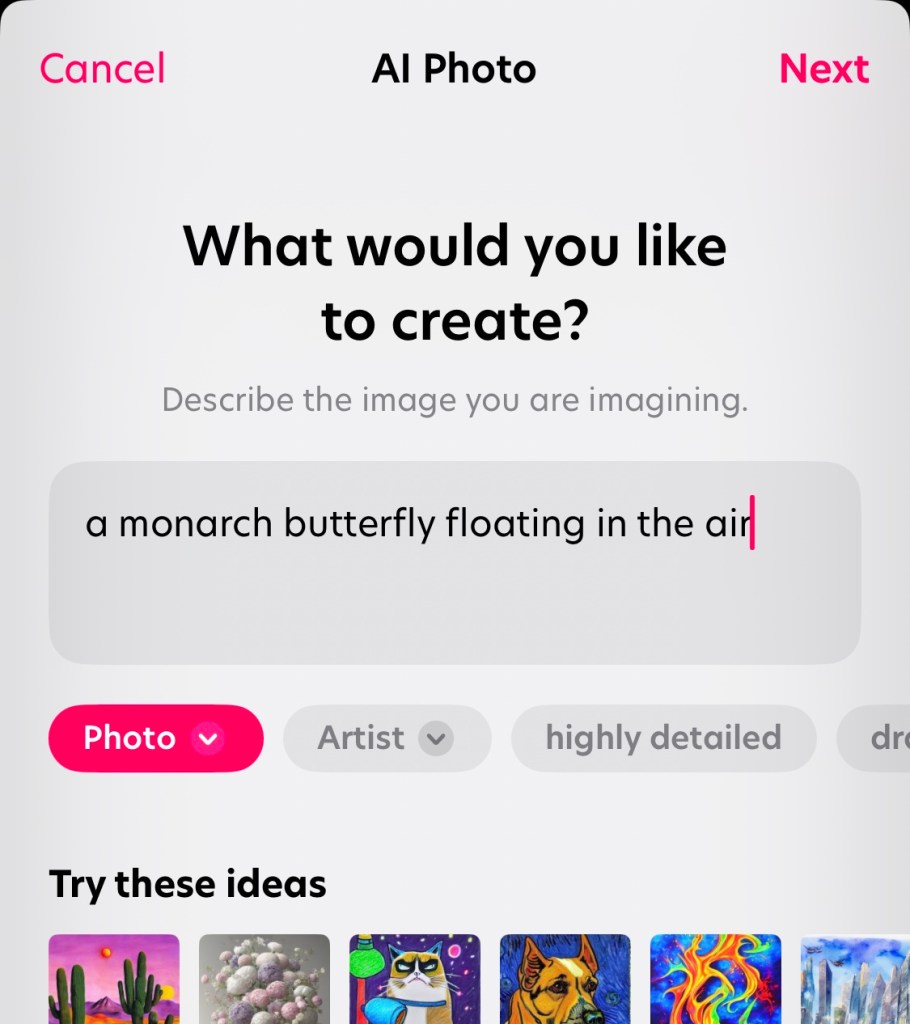910x1024 pixels.
Task: Use the colorful swirl abstract idea
Action: (715, 980)
